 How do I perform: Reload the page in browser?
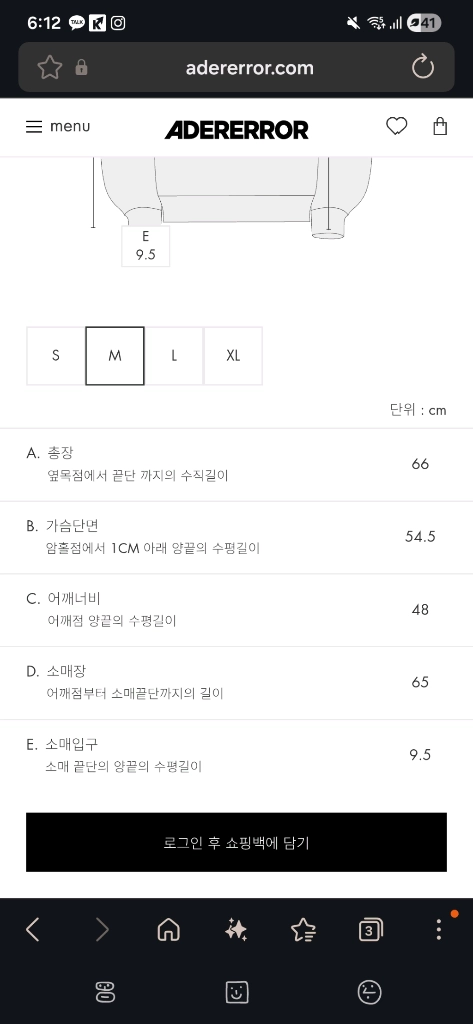coord(423,67)
